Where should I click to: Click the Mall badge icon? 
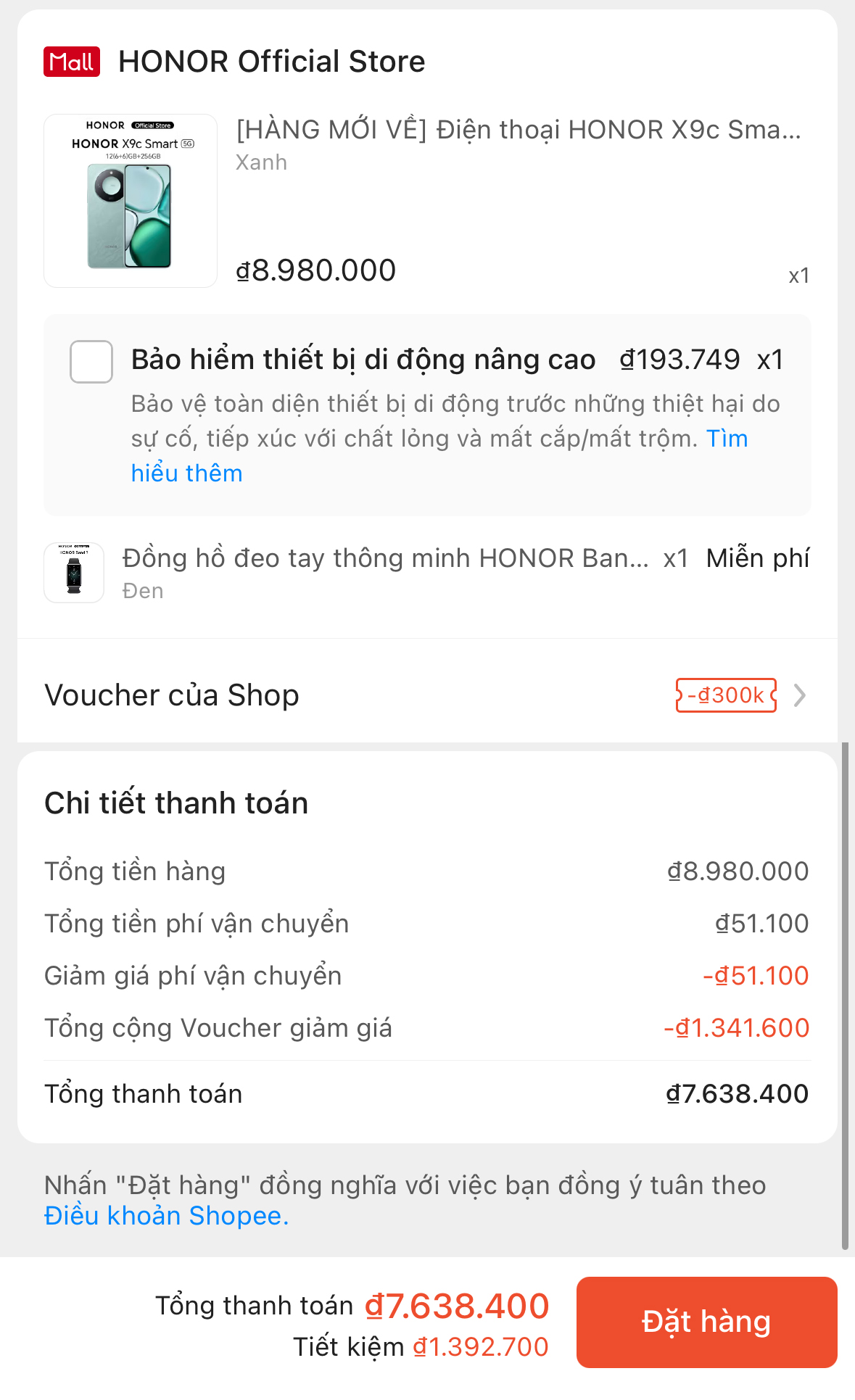click(x=70, y=61)
